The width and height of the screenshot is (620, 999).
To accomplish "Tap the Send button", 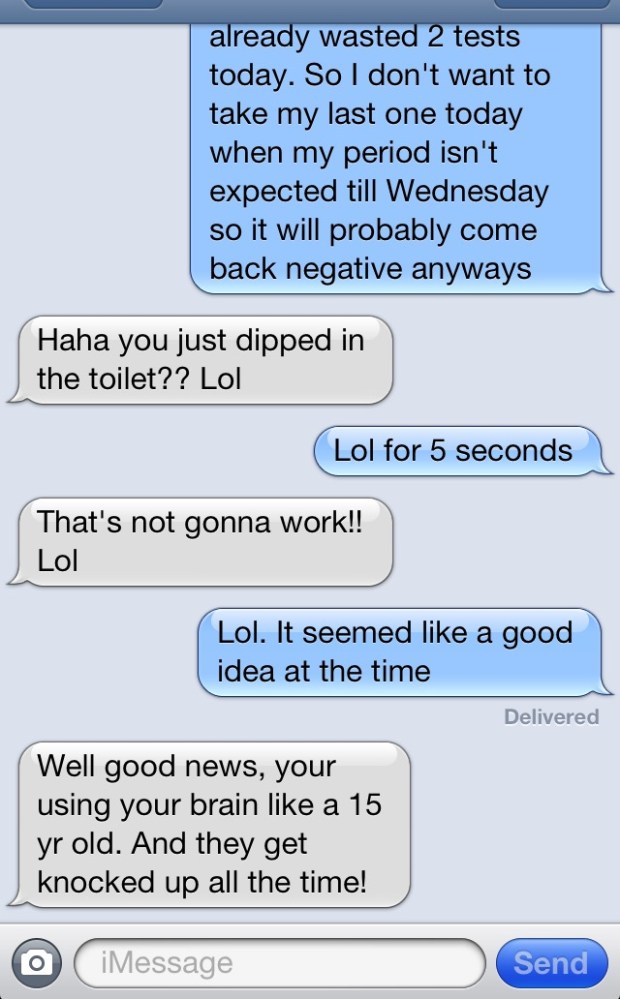I will pyautogui.click(x=551, y=963).
